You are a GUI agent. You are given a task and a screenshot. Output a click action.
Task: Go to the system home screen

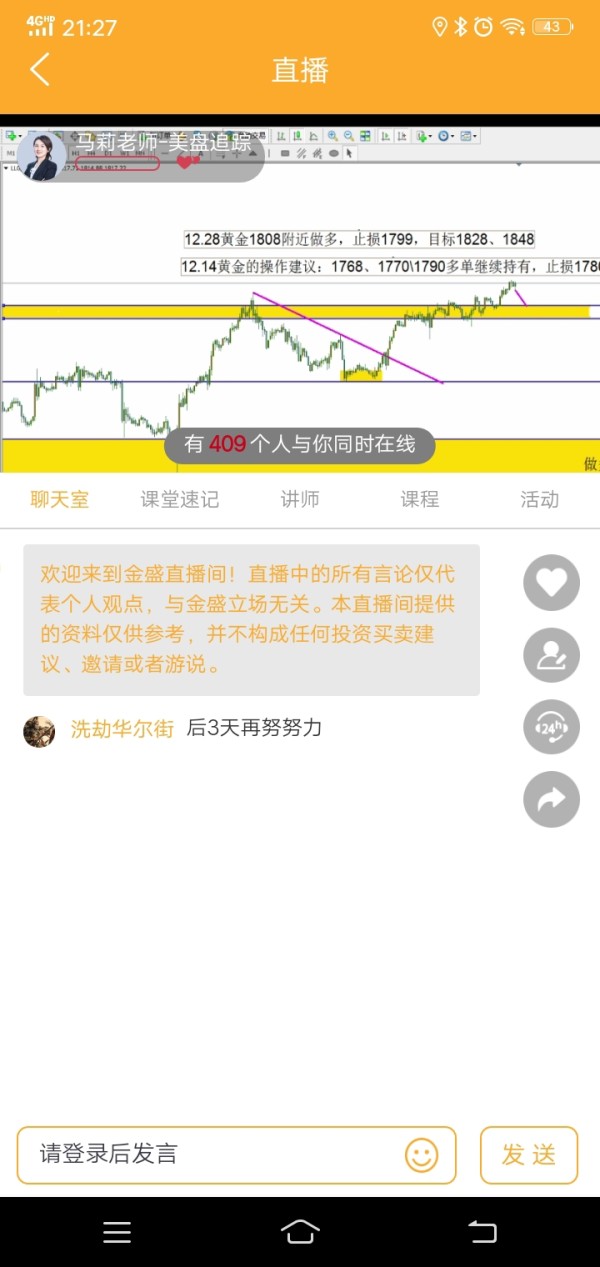pos(300,1232)
